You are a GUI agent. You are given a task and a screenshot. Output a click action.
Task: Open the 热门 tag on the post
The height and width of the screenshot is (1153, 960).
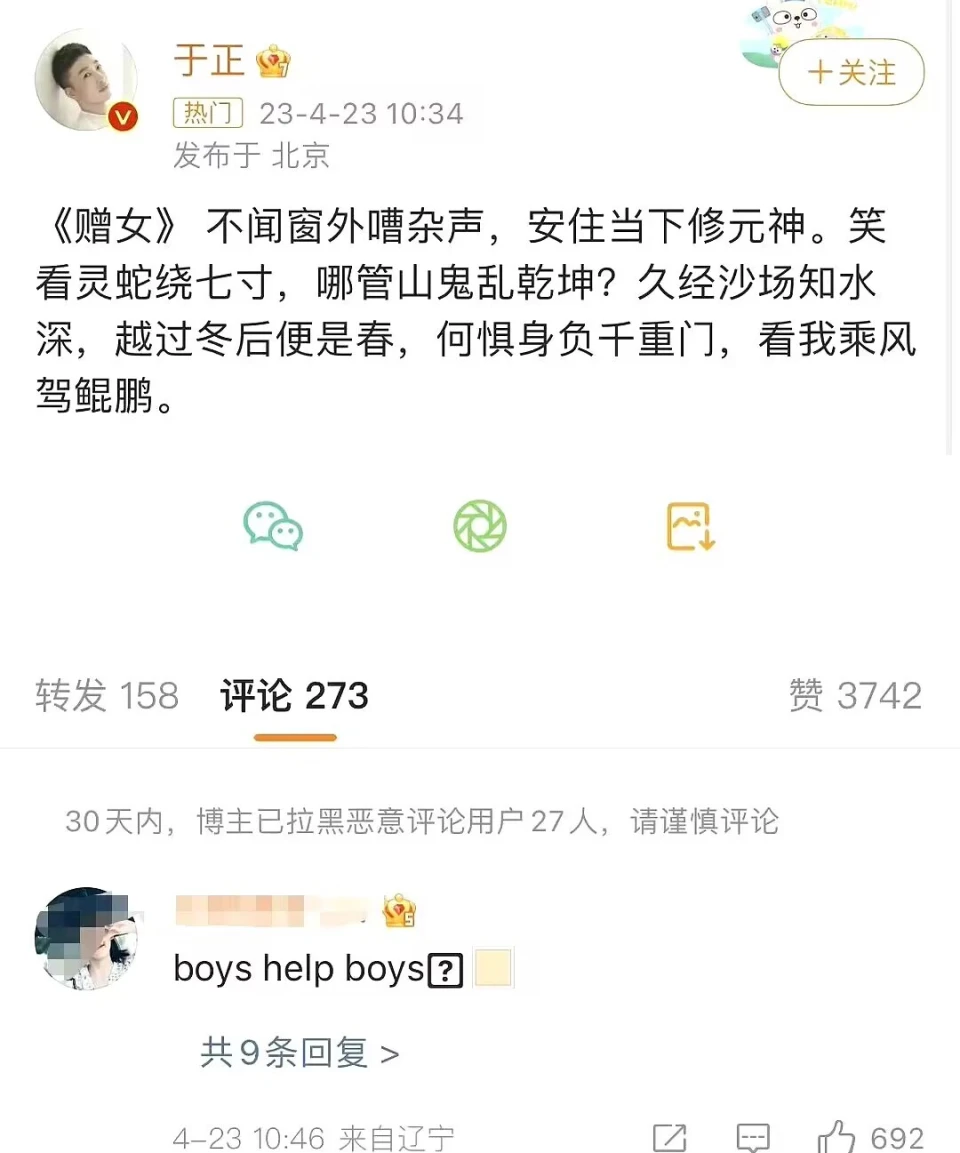tap(208, 113)
